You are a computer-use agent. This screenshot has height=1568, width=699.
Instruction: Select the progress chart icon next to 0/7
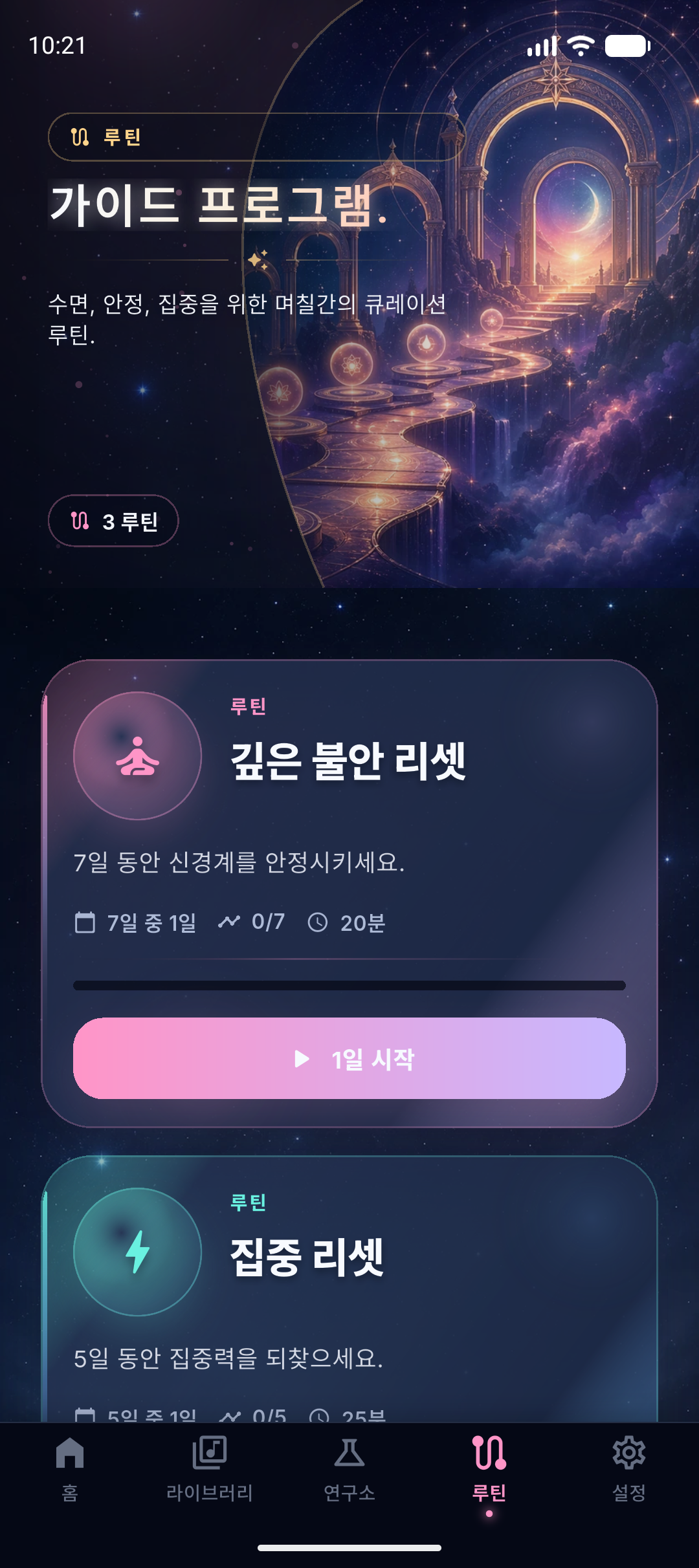tap(232, 922)
